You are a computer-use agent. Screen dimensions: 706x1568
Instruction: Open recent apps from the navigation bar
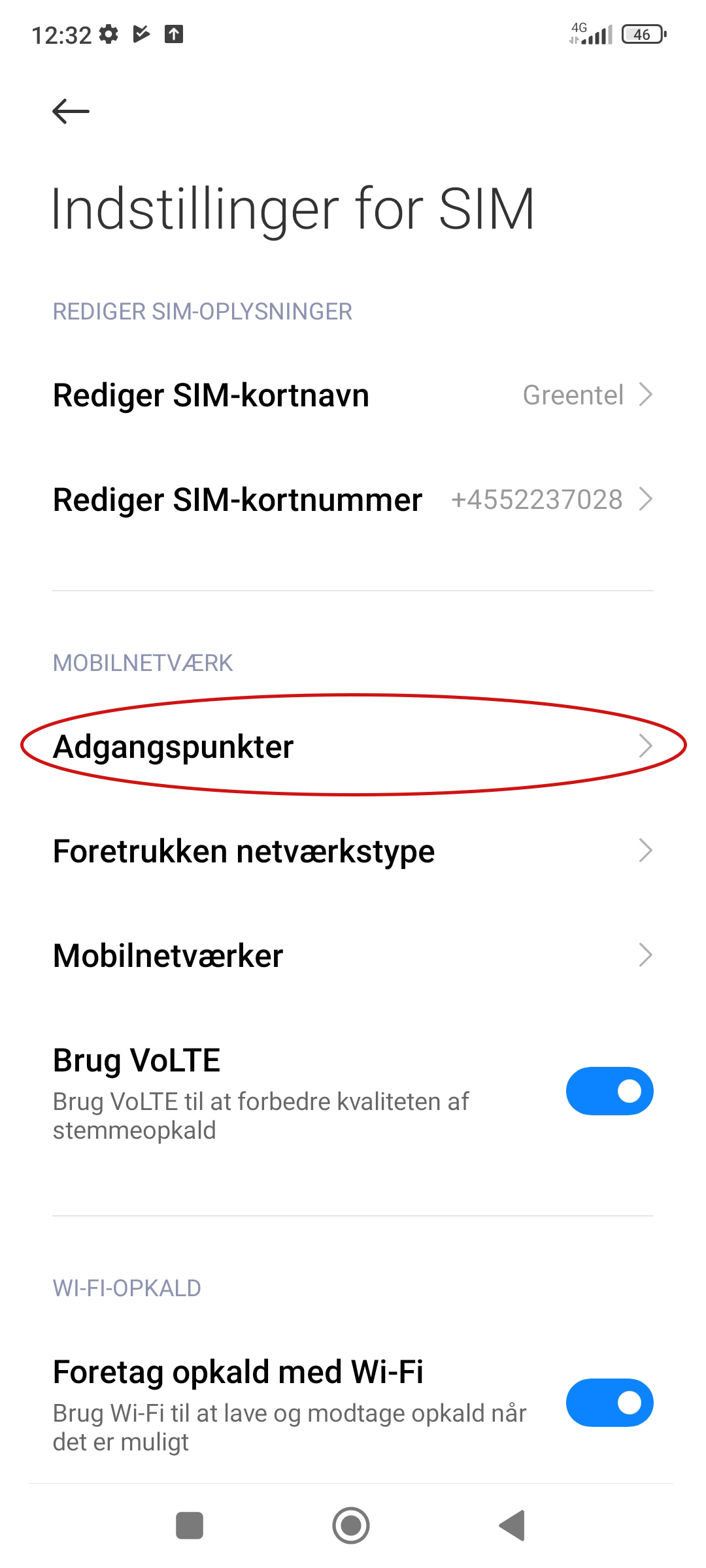point(190,1526)
